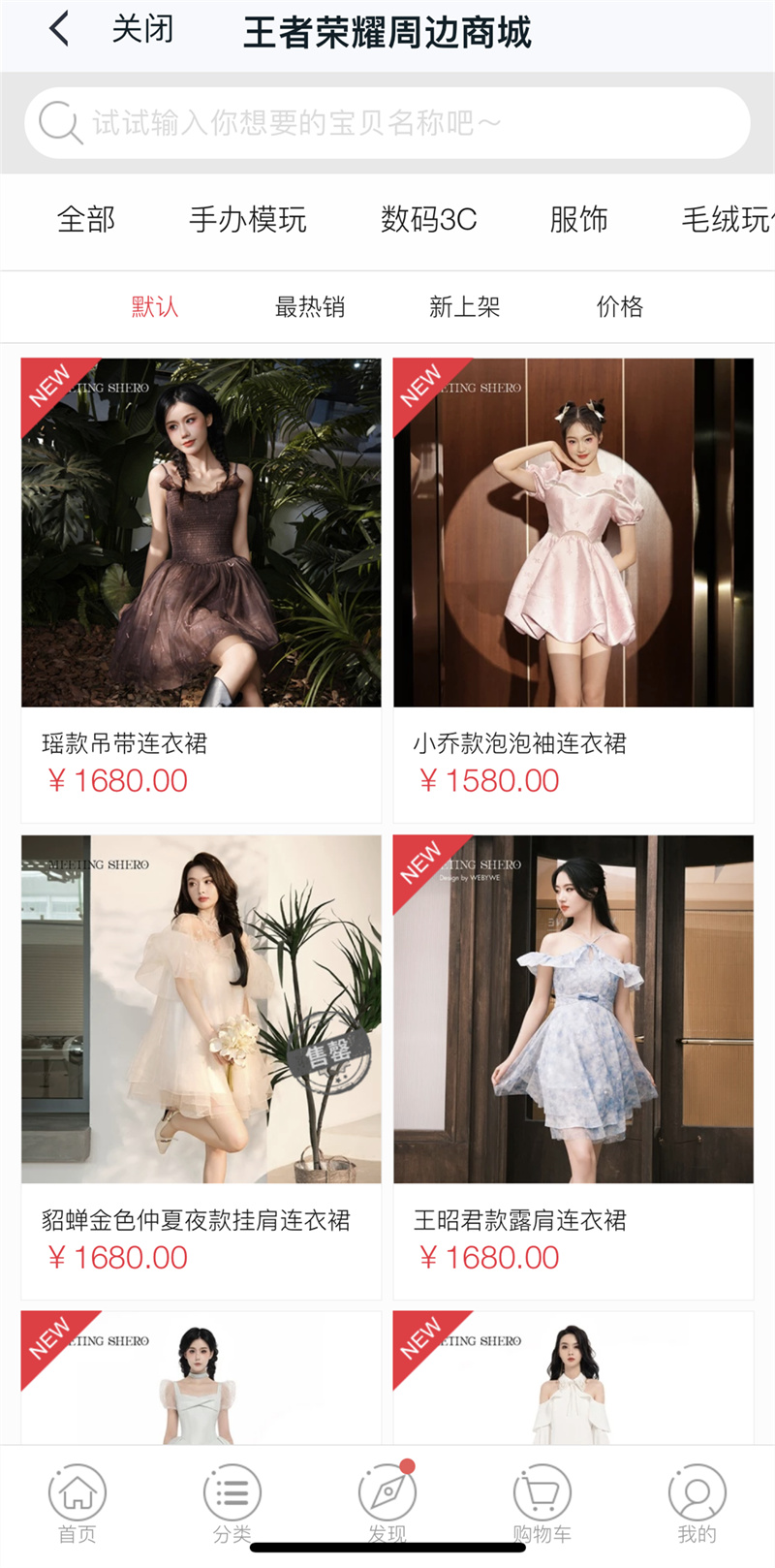
Task: Open the 购物车 tab
Action: click(542, 1504)
